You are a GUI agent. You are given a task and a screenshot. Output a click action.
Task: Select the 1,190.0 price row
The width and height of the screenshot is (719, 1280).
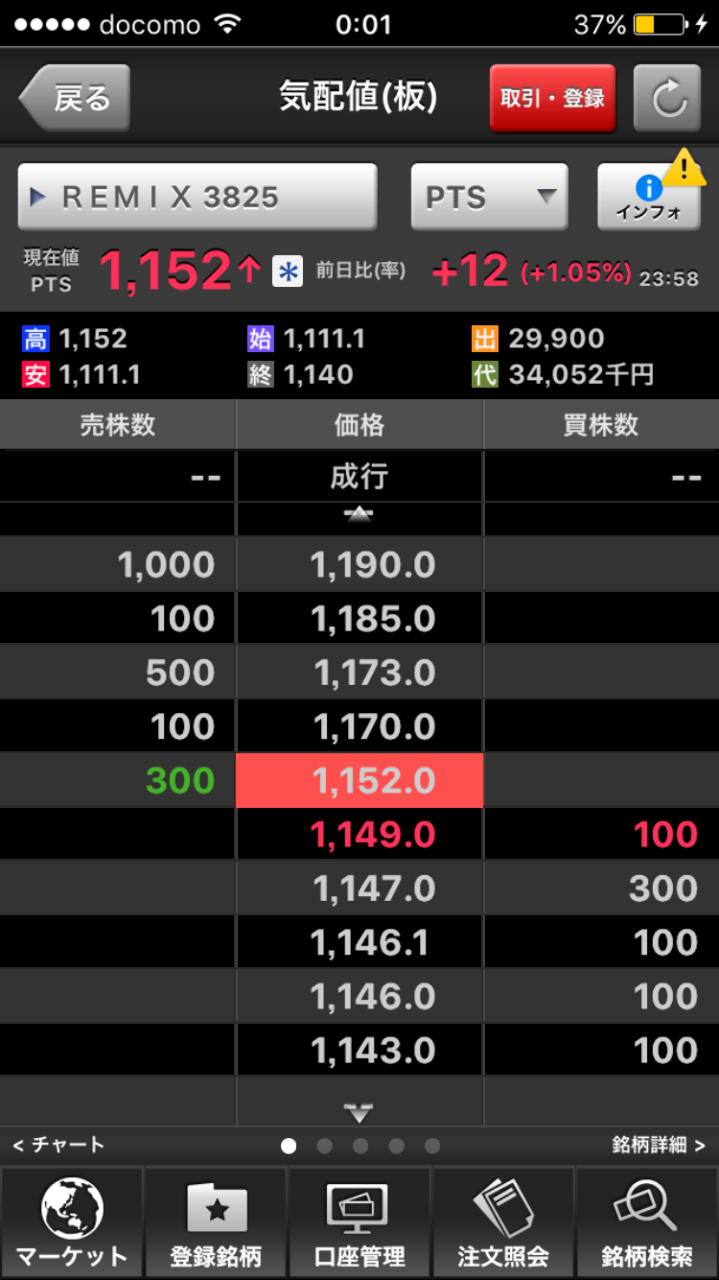click(359, 565)
